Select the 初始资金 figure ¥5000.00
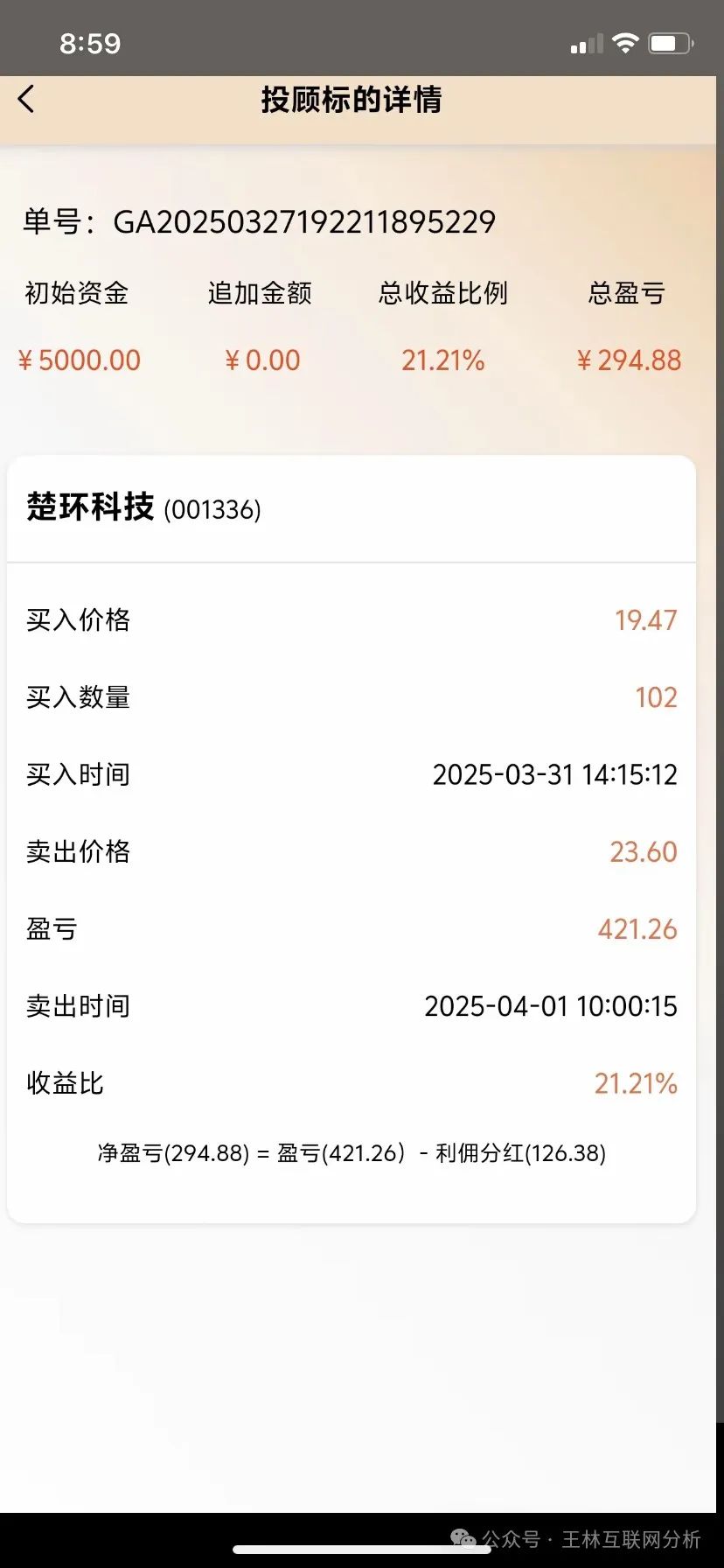Viewport: 724px width, 1568px height. 80,360
